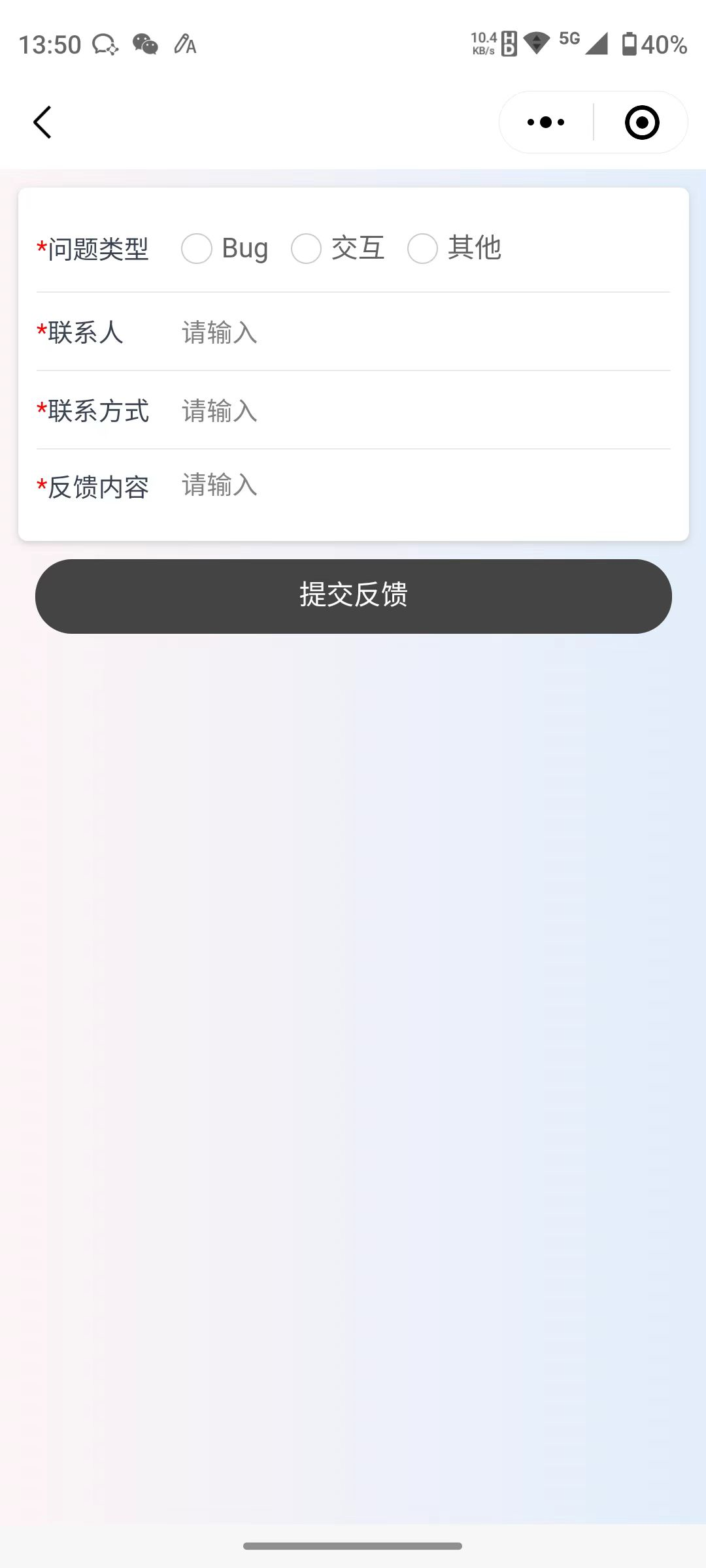
Task: Open the mini program three-dot menu
Action: click(546, 122)
